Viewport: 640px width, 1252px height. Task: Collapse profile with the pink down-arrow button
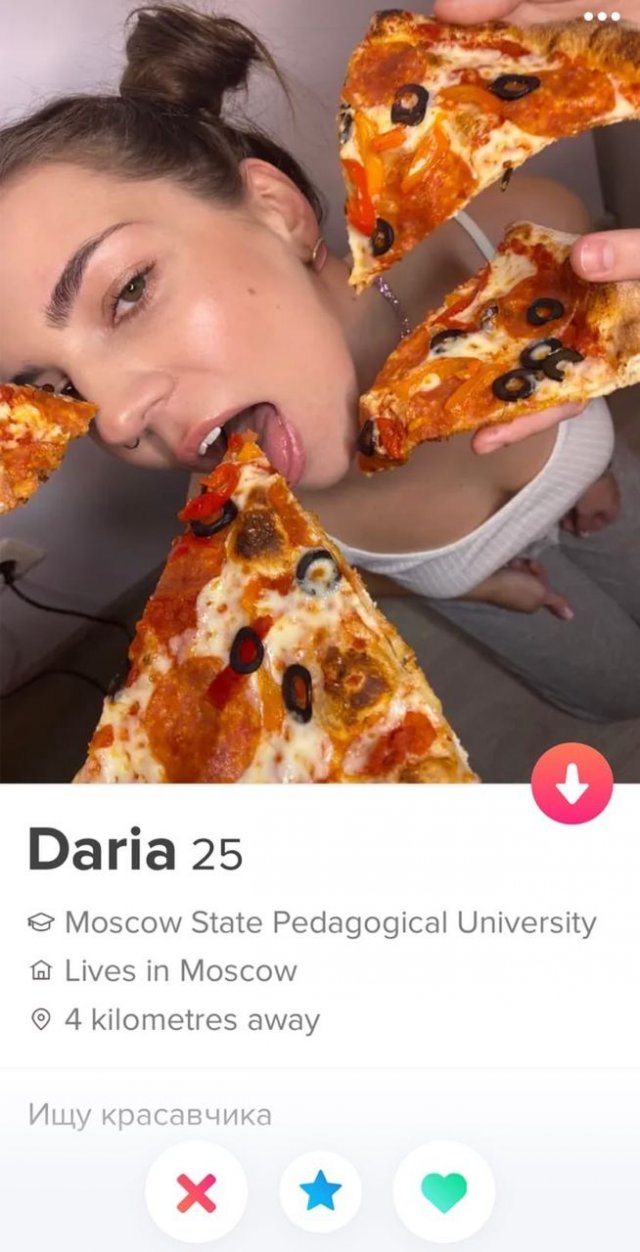click(572, 784)
